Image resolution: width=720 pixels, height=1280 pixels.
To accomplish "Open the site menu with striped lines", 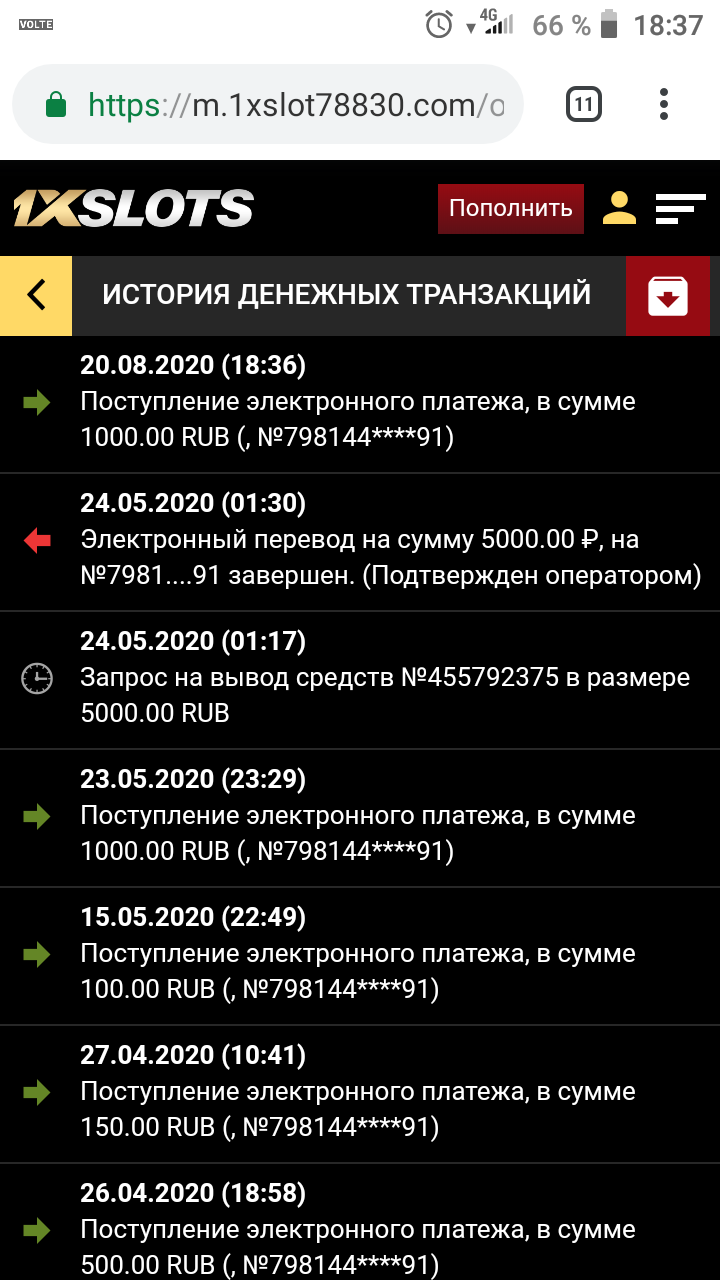I will coord(680,208).
